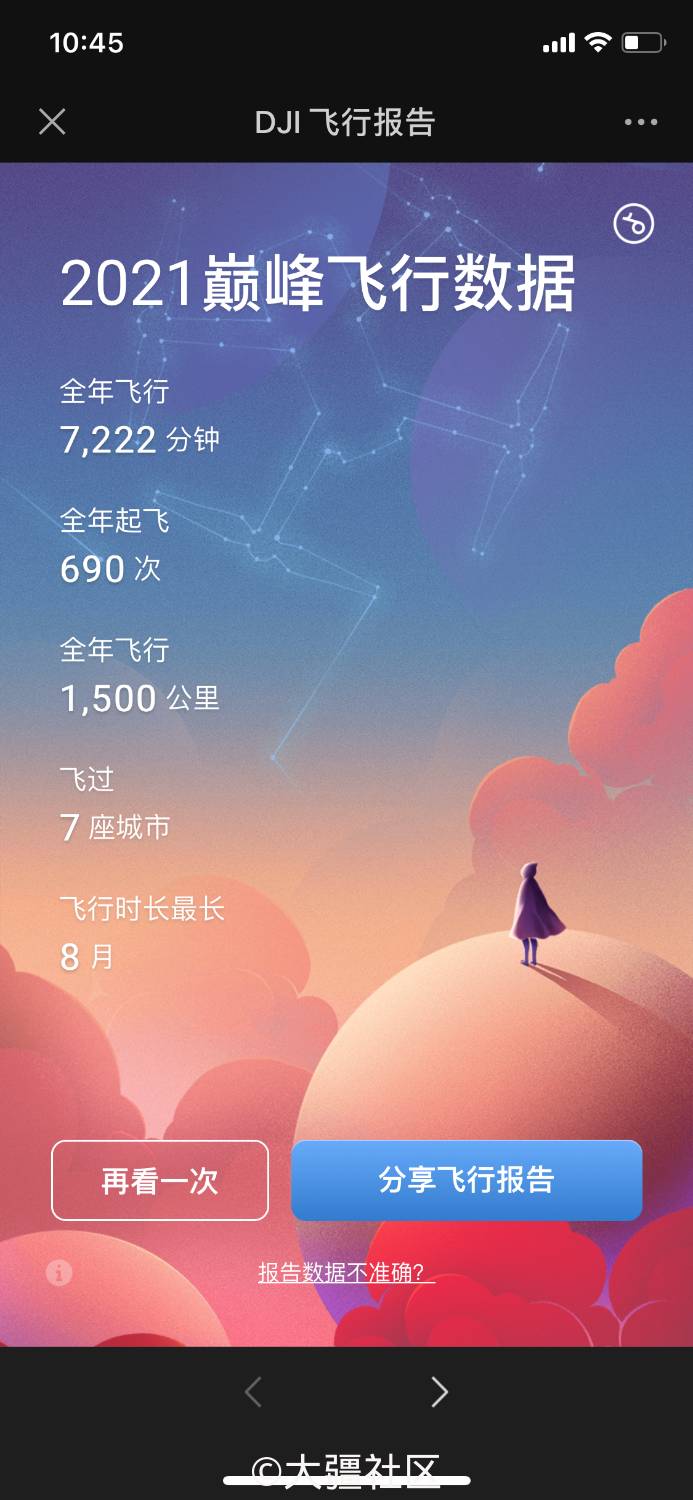The height and width of the screenshot is (1500, 693).
Task: Go back with the browser back arrow
Action: 253,1392
